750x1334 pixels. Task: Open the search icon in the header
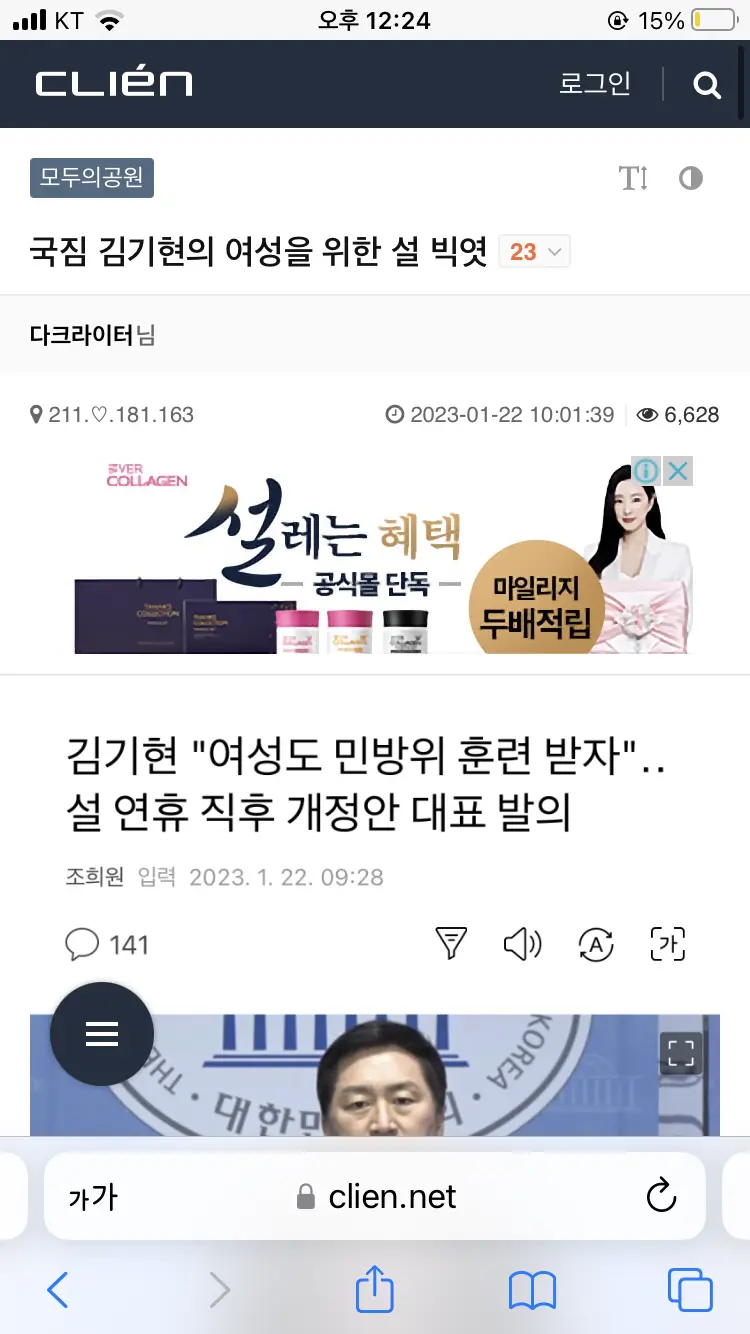pyautogui.click(x=707, y=86)
